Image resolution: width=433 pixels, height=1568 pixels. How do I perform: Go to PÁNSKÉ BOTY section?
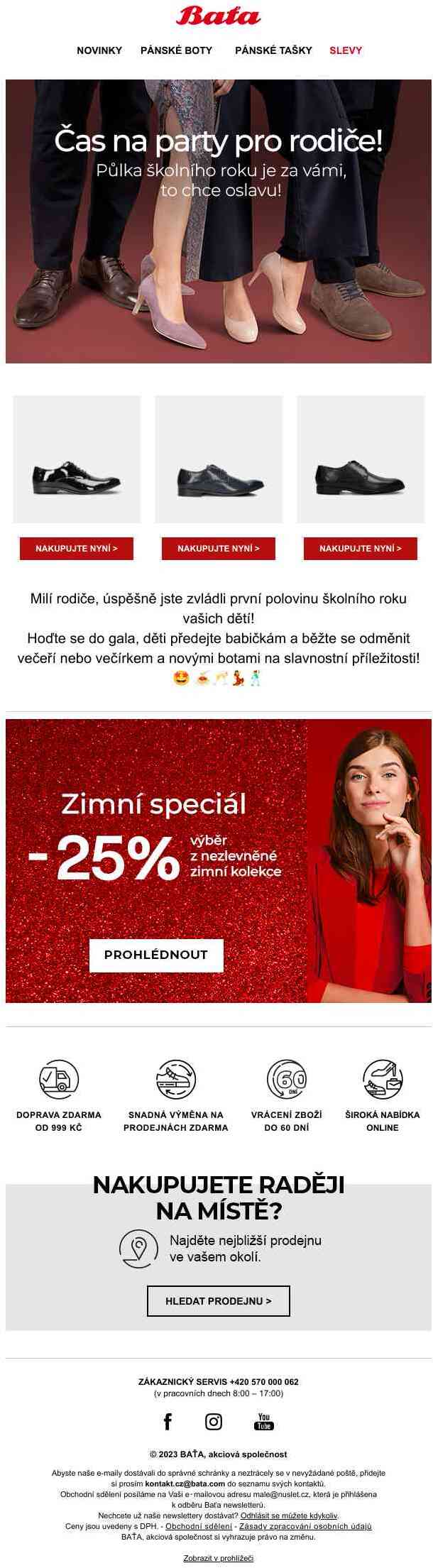click(176, 50)
